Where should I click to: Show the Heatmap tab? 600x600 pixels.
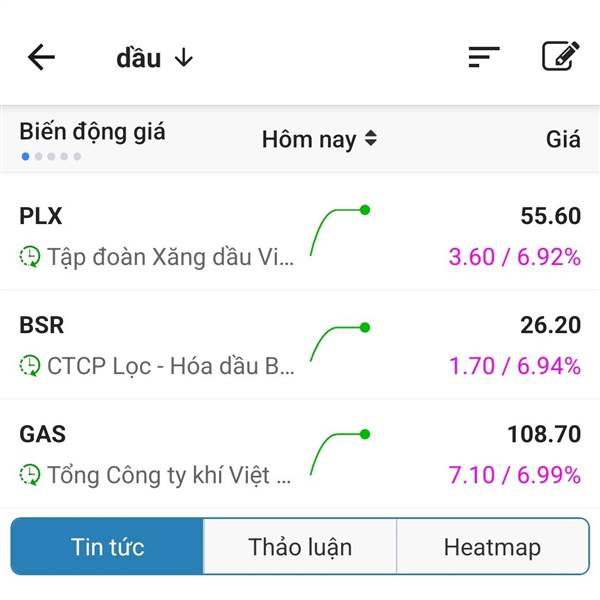click(492, 547)
